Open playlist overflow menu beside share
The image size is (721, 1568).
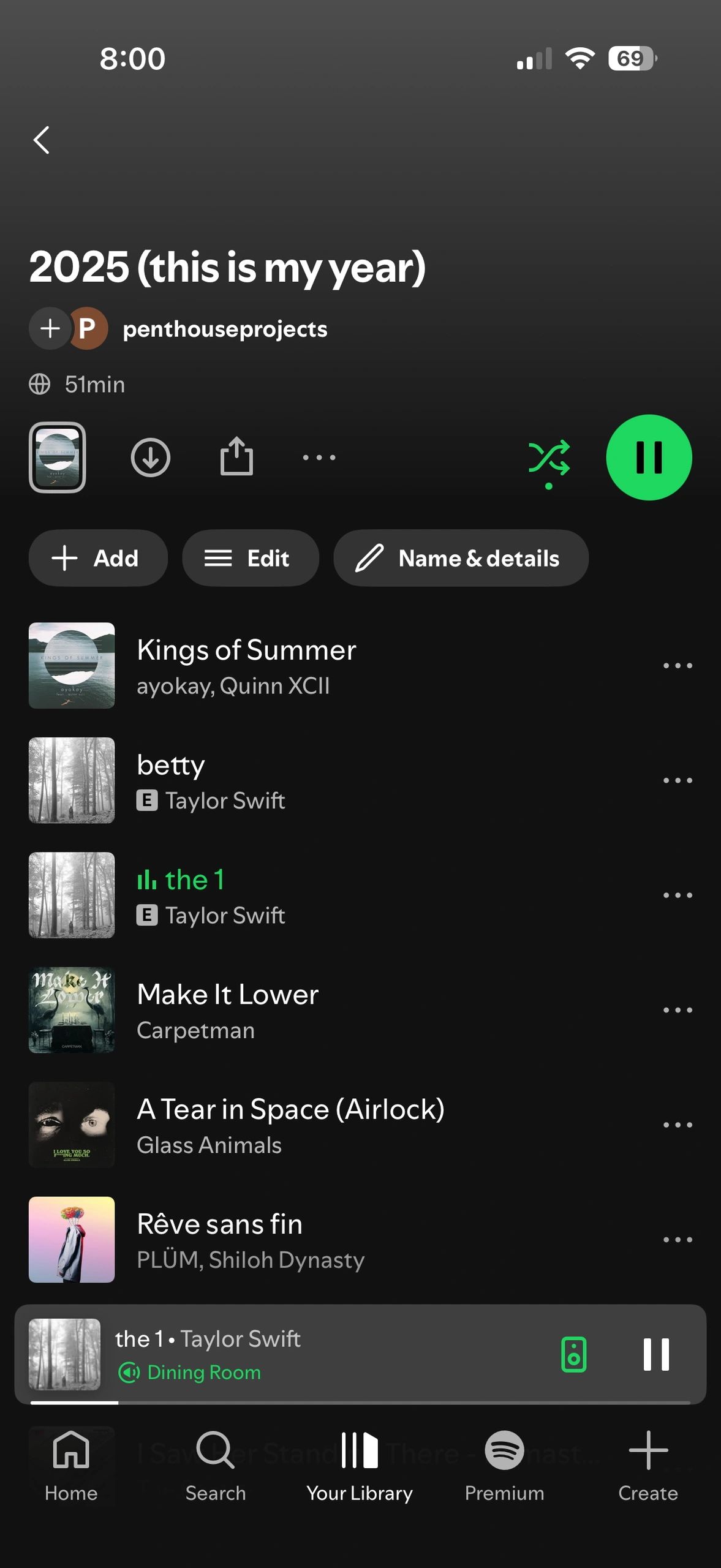coord(319,457)
